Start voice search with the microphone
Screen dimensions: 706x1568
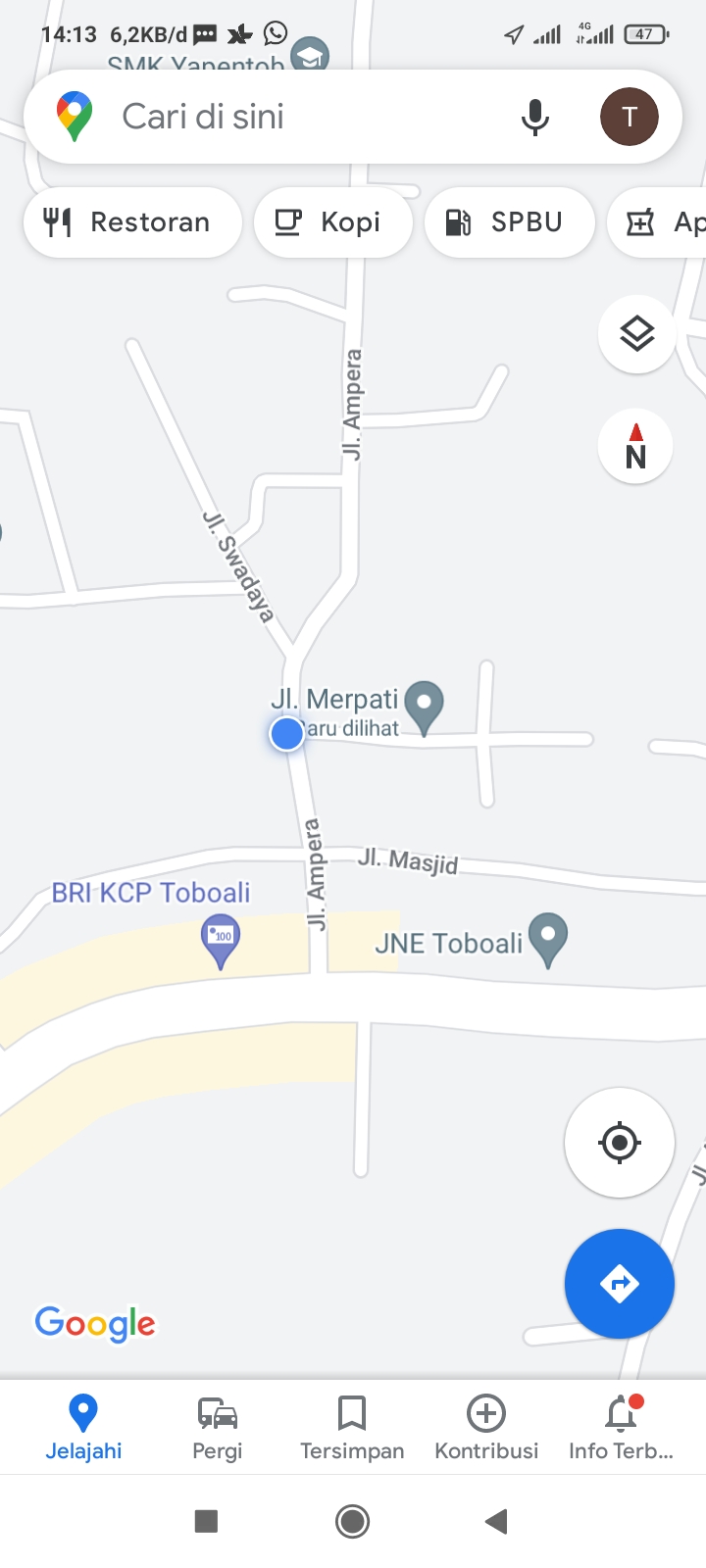[x=534, y=117]
